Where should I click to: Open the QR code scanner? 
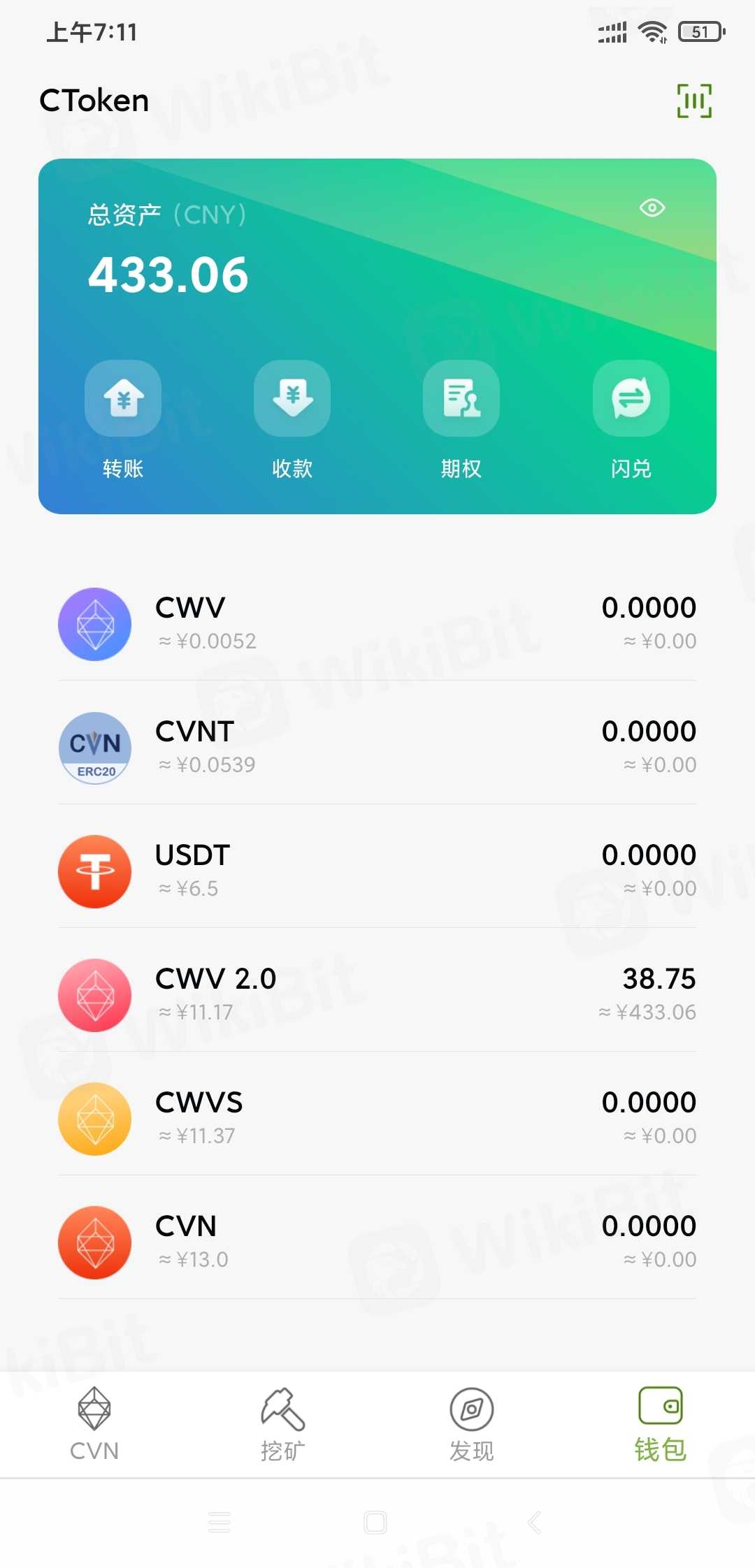(694, 101)
